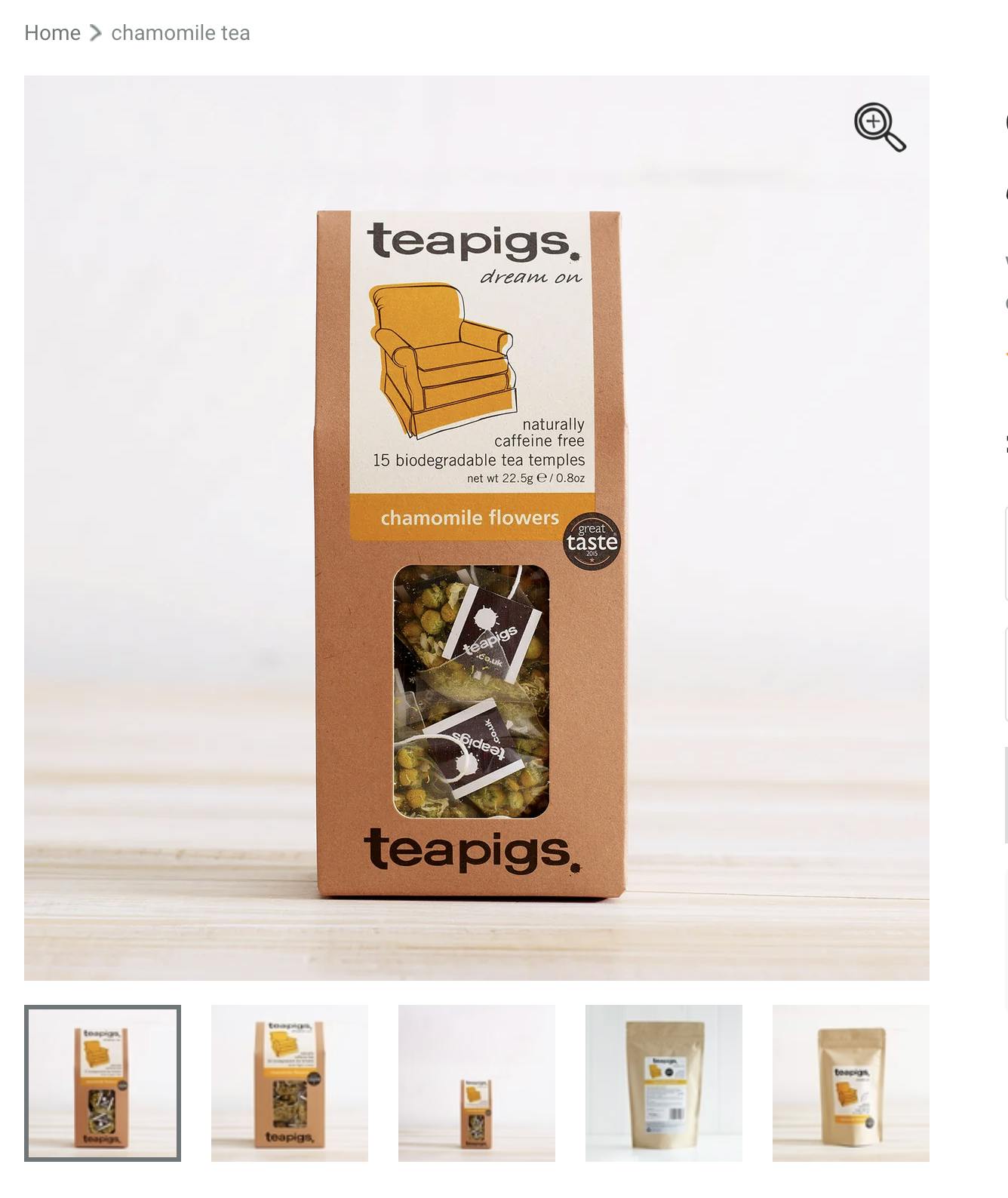Image resolution: width=1008 pixels, height=1198 pixels.
Task: Select the fifth thumbnail showing angled pouch
Action: click(851, 1083)
